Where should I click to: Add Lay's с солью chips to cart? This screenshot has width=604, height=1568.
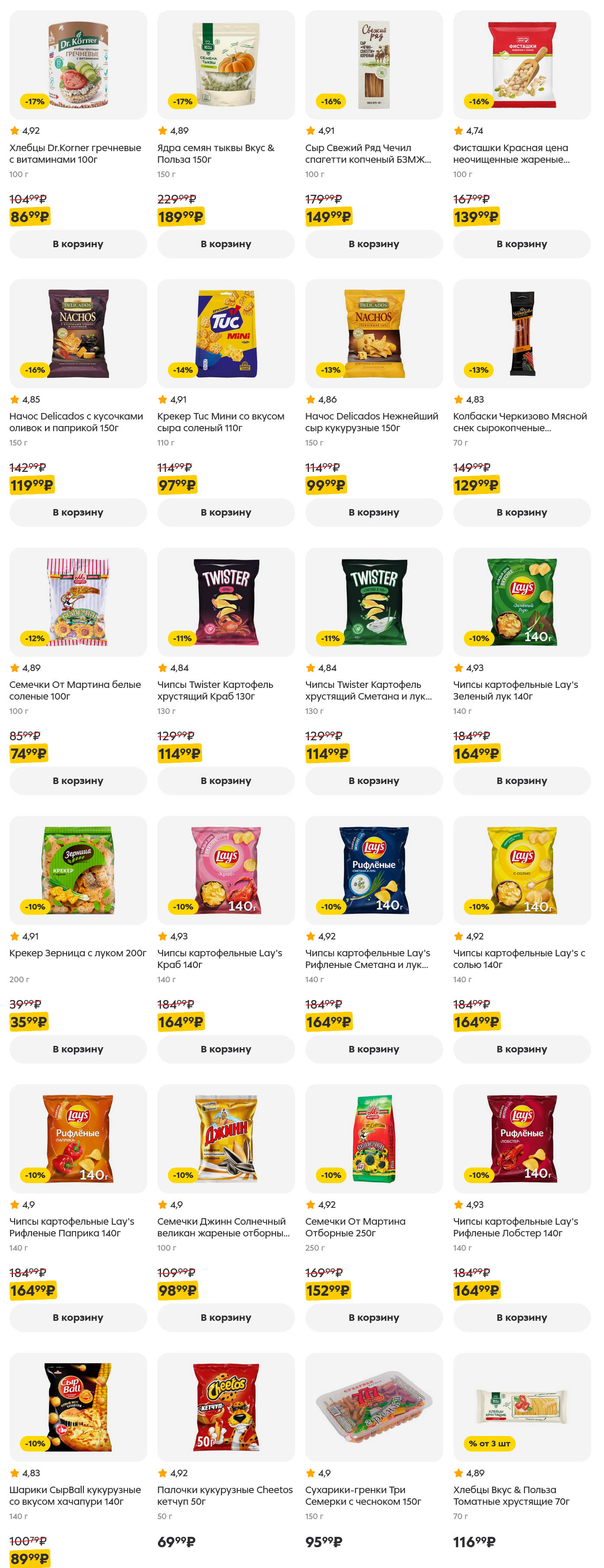pyautogui.click(x=521, y=1049)
